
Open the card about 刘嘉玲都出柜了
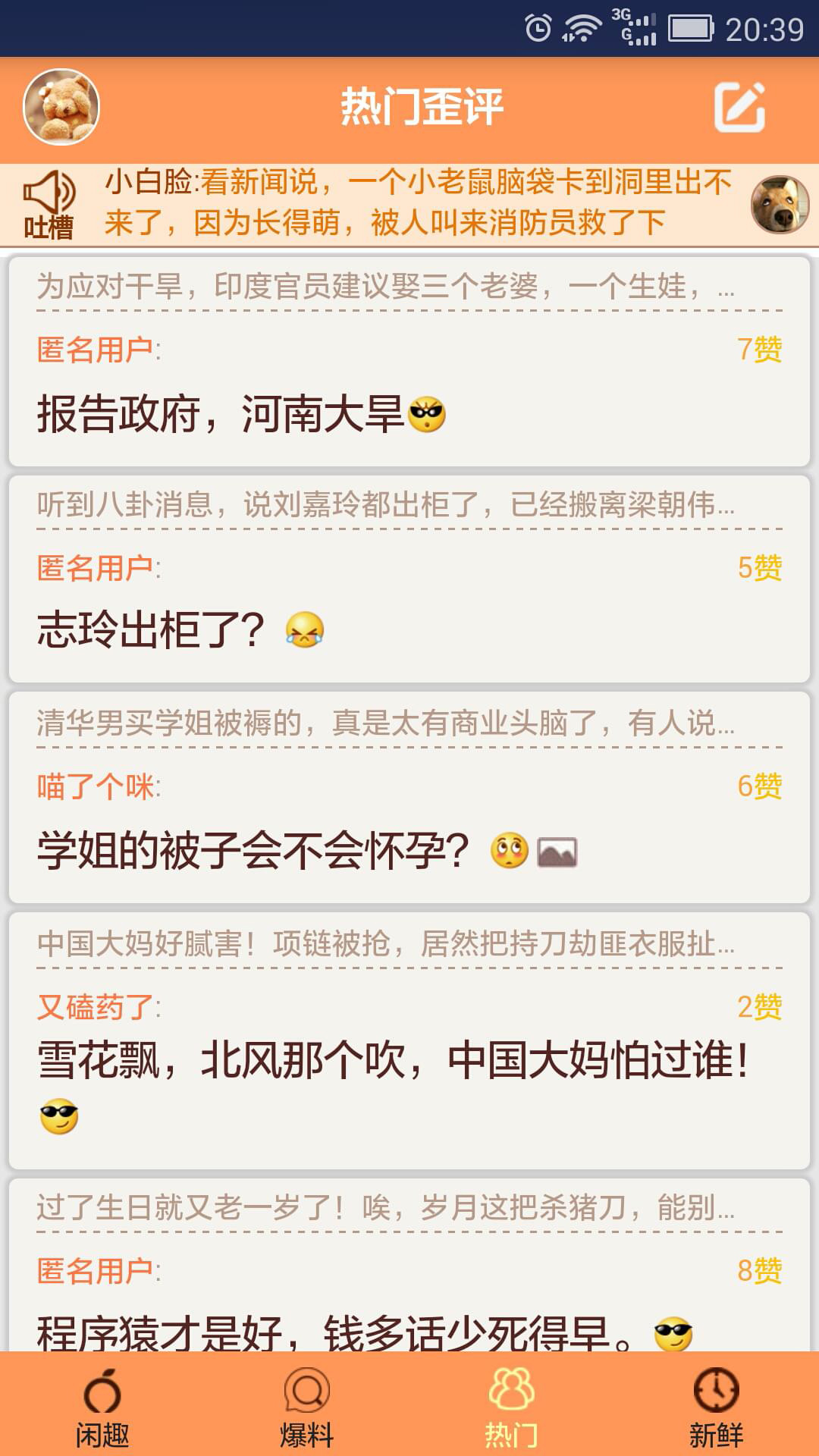pos(409,580)
